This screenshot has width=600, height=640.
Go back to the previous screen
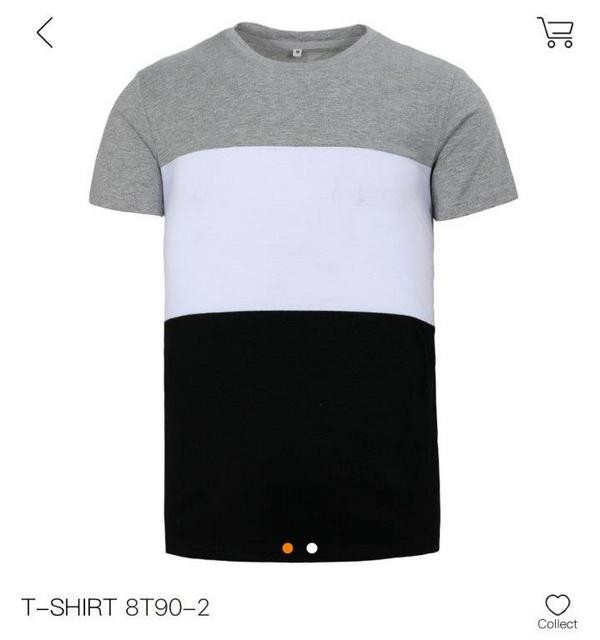pyautogui.click(x=44, y=32)
